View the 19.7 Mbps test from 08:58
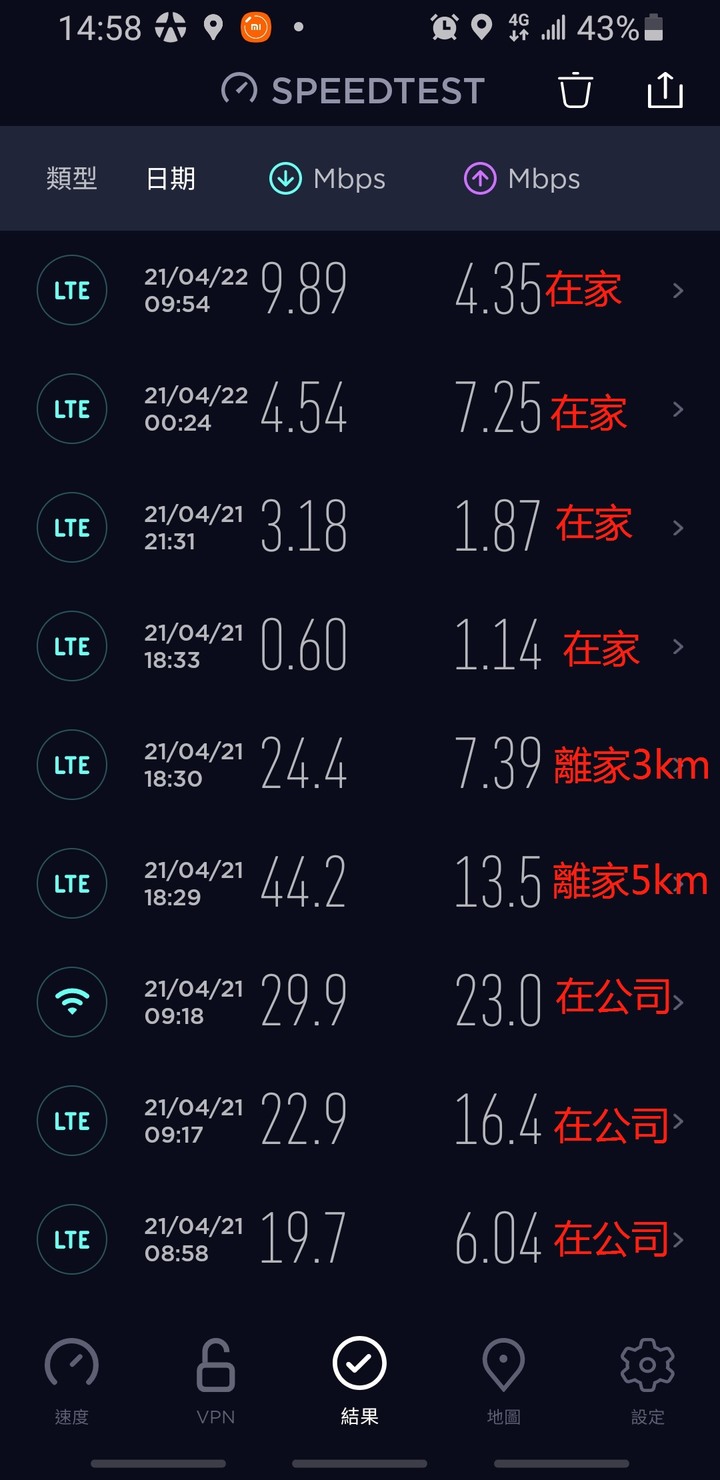The height and width of the screenshot is (1480, 720). click(360, 1239)
